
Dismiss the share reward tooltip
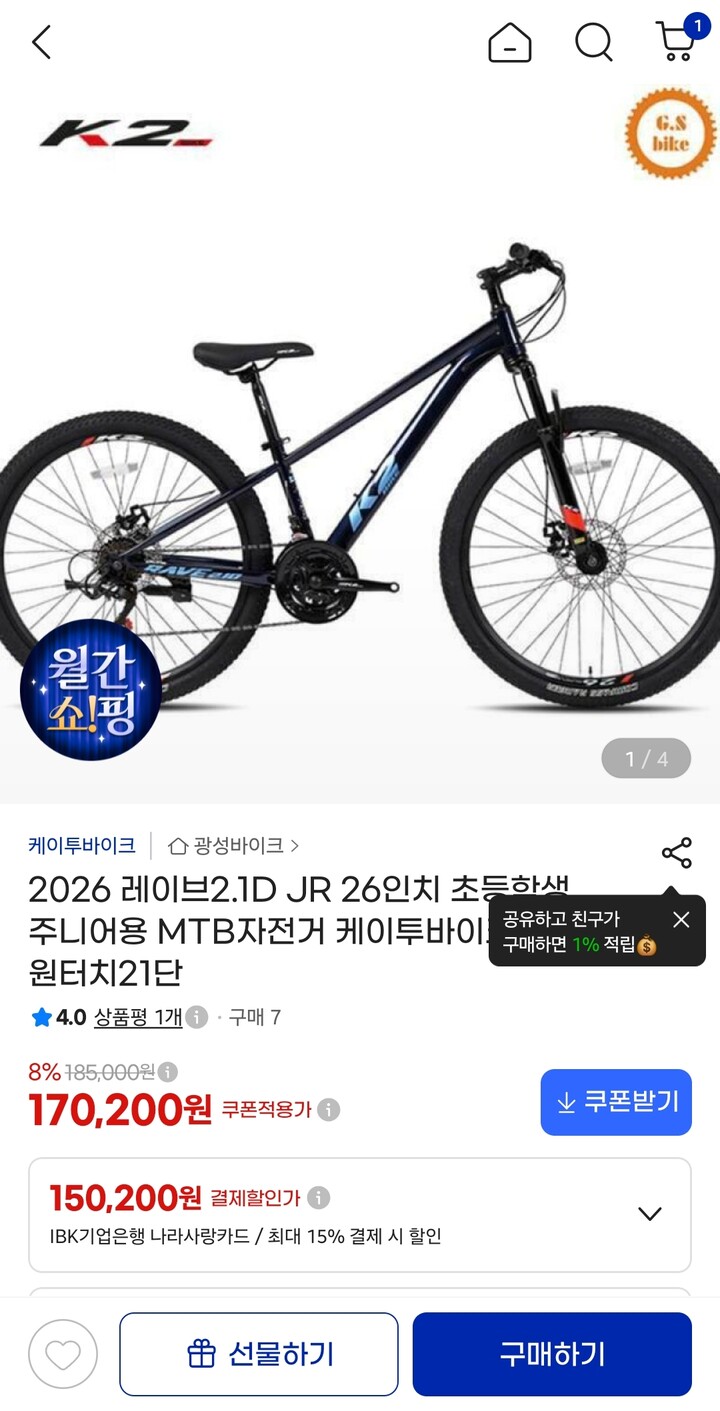point(681,919)
